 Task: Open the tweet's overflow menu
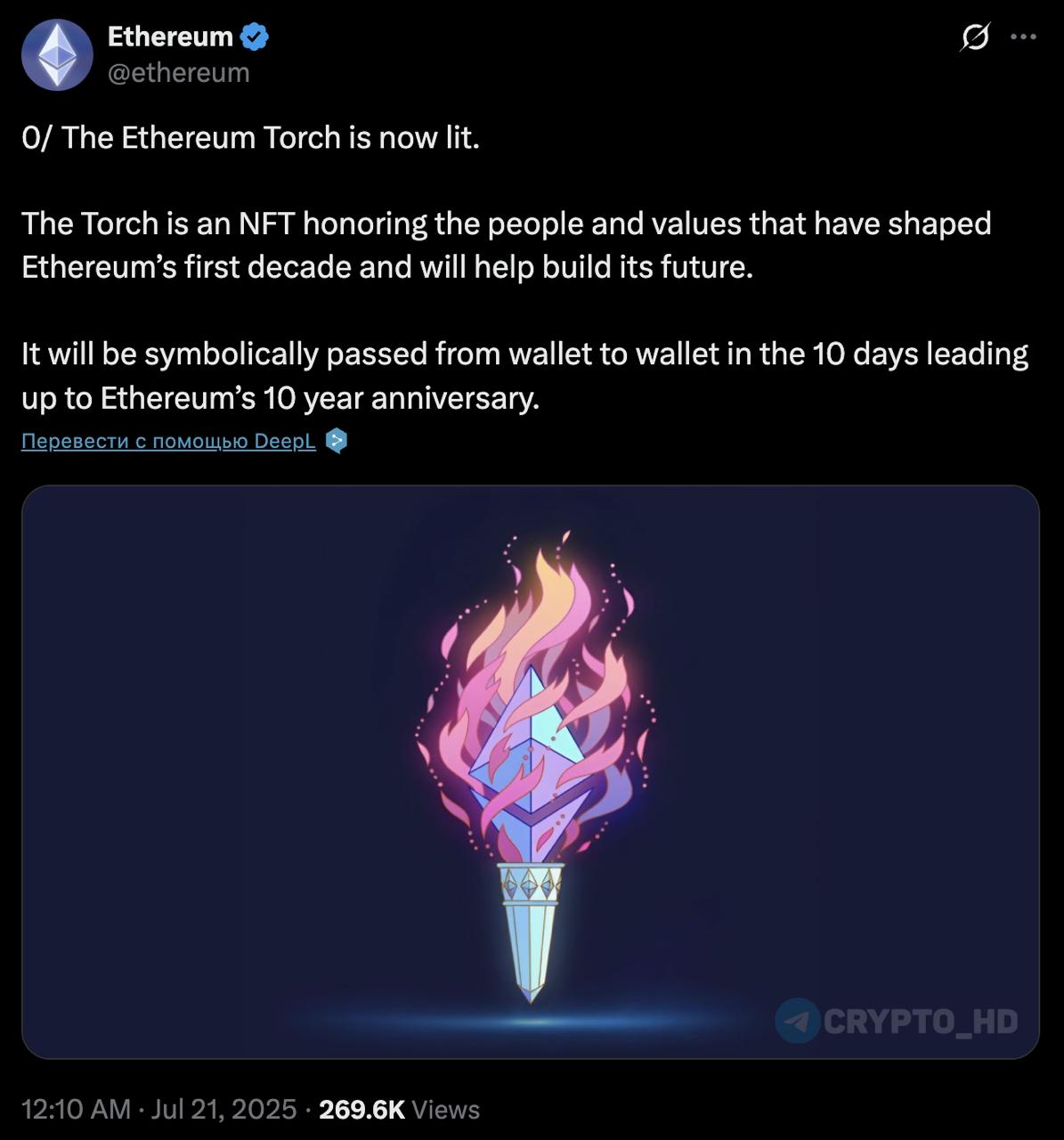coord(1023,37)
